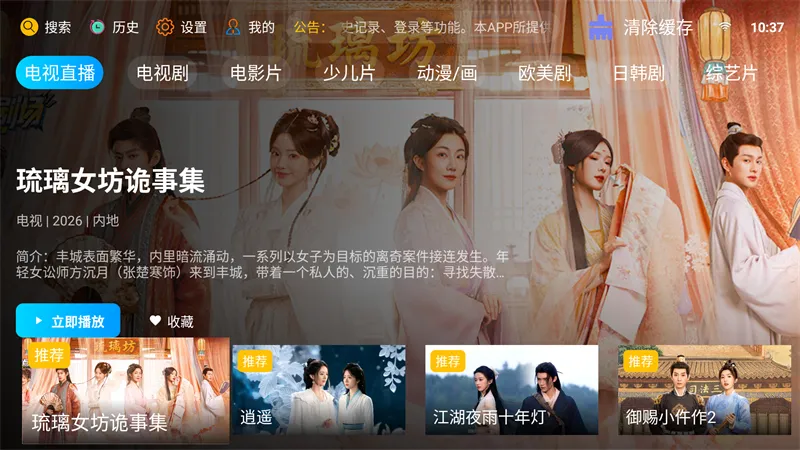Open the 琉璃女坊诡事集 recommended card
Viewport: 800px width, 450px height.
tap(125, 391)
